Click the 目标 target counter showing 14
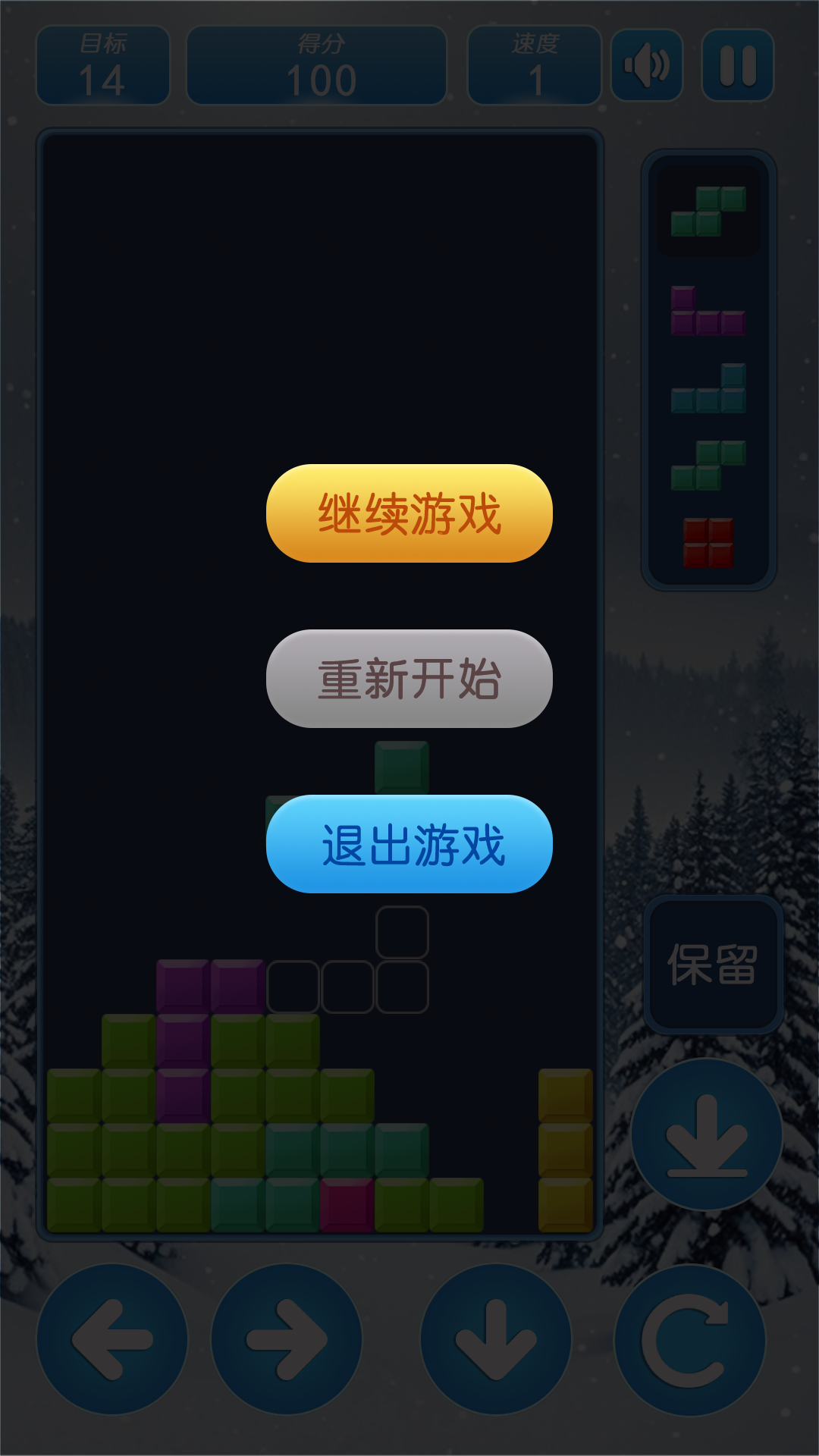This screenshot has height=1456, width=819. point(103,64)
